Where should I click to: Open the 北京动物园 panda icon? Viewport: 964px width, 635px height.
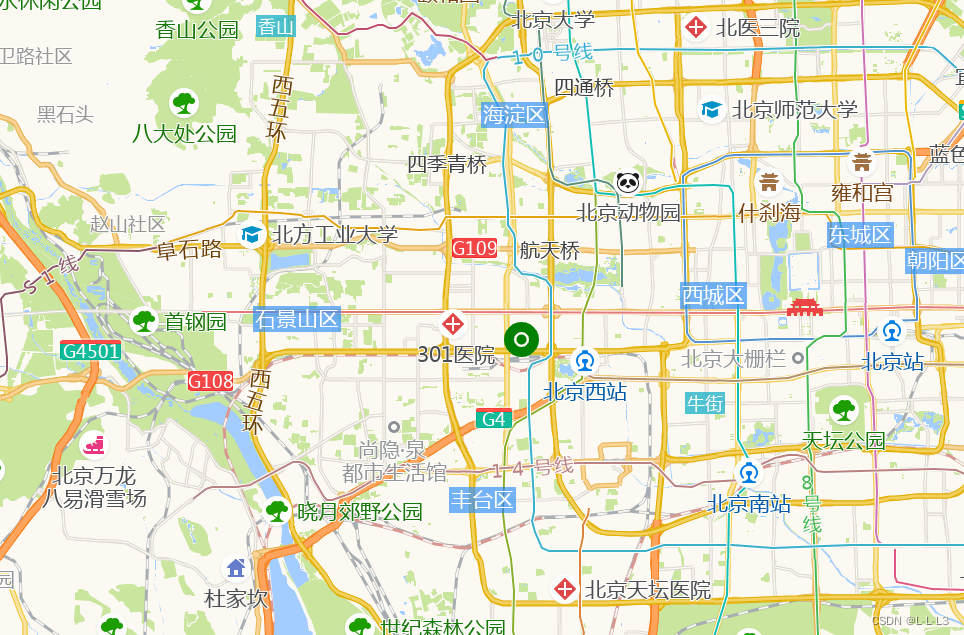point(627,182)
